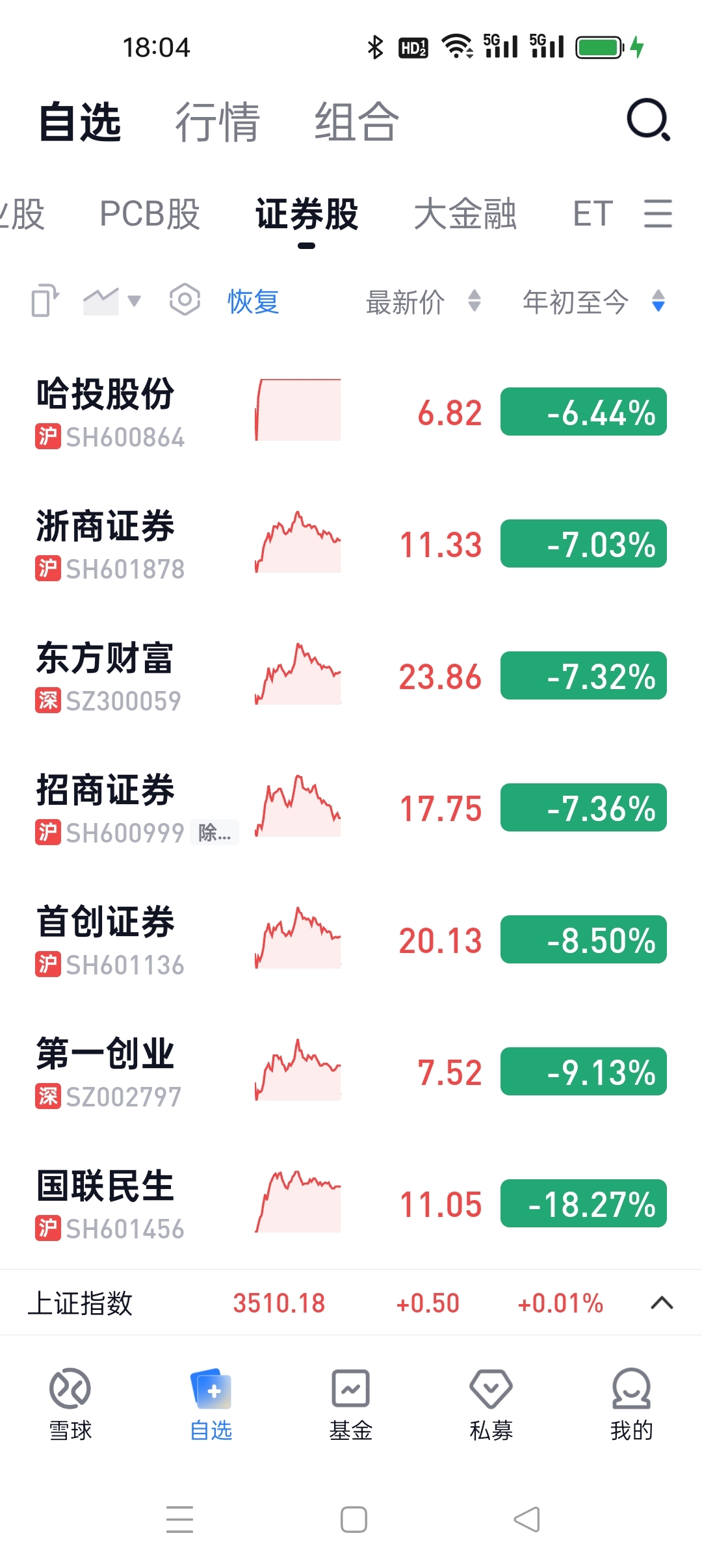
Task: Sort by 最新价 column
Action: pos(423,302)
